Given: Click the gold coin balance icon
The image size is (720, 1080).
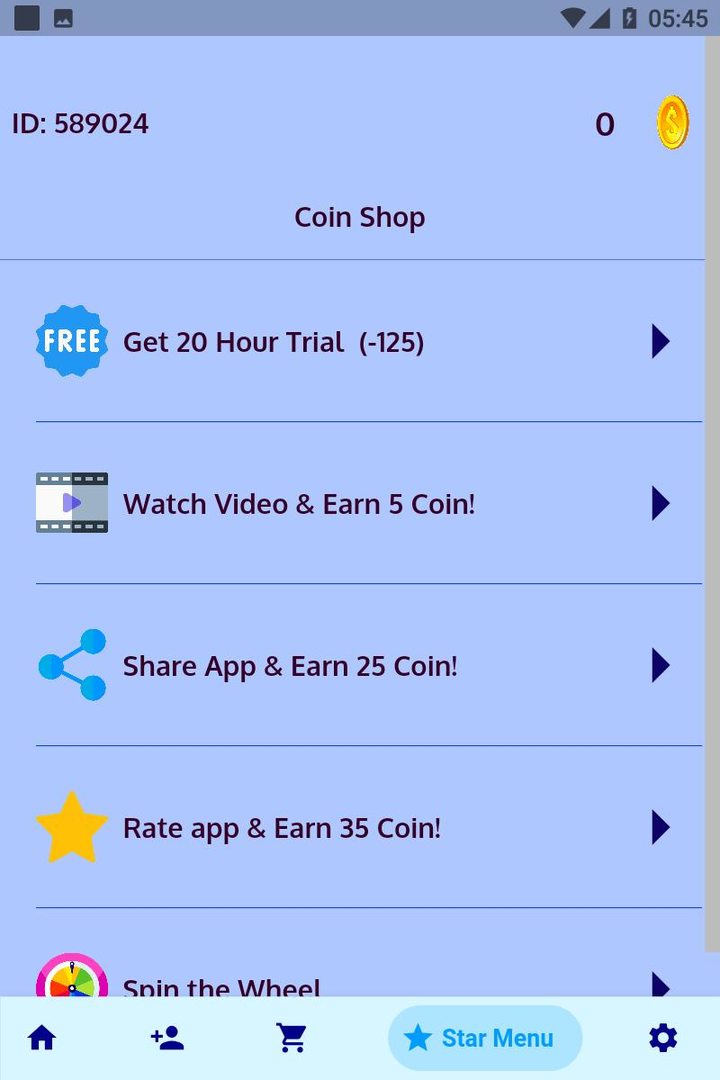Looking at the screenshot, I should tap(670, 121).
